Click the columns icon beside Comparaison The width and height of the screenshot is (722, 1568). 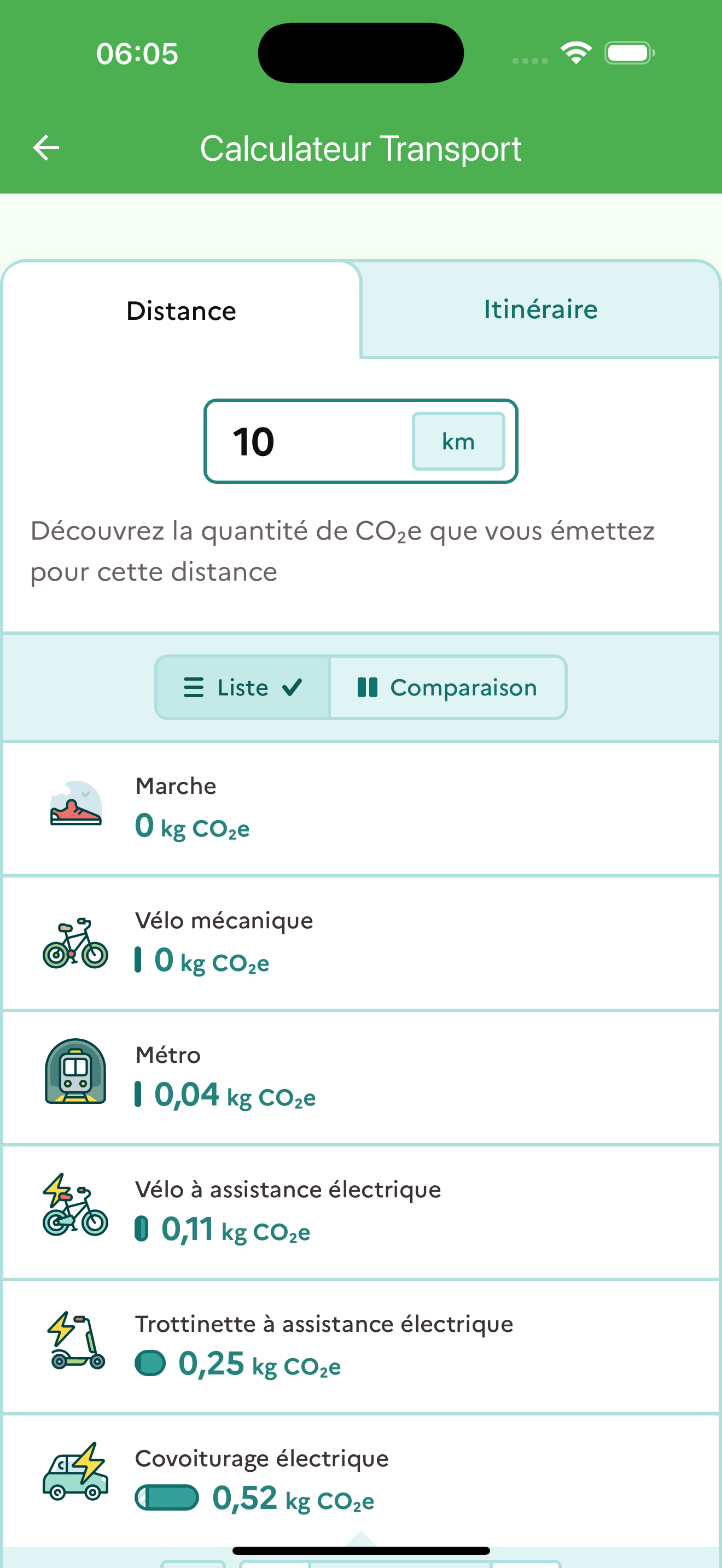click(x=368, y=687)
